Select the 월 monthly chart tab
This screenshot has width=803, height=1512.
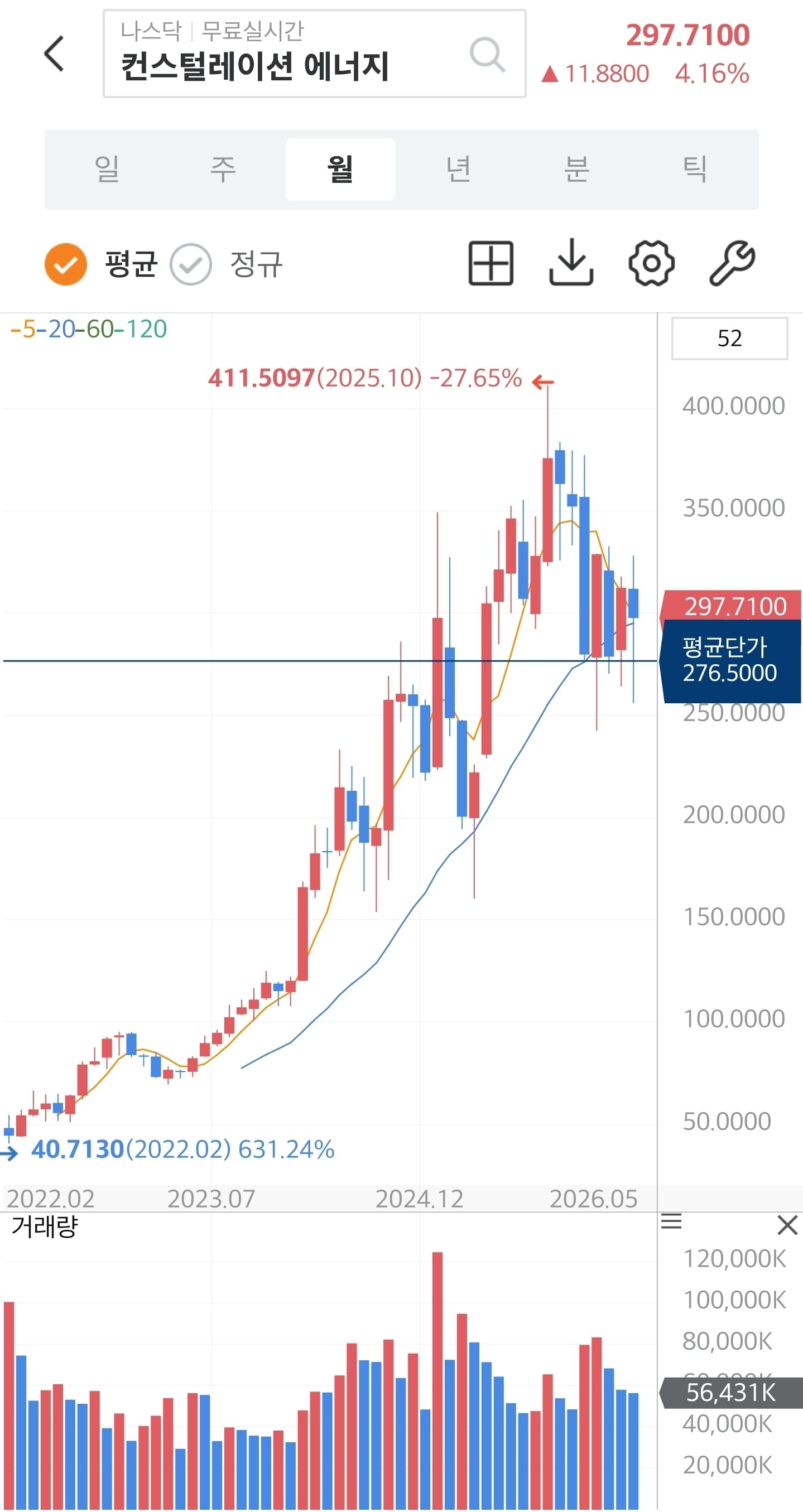(x=340, y=169)
